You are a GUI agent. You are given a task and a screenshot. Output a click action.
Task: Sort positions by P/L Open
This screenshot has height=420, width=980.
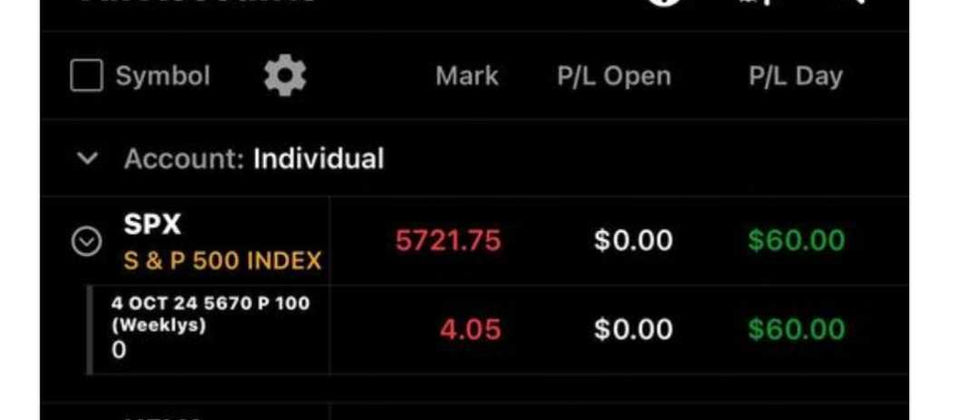pos(614,77)
